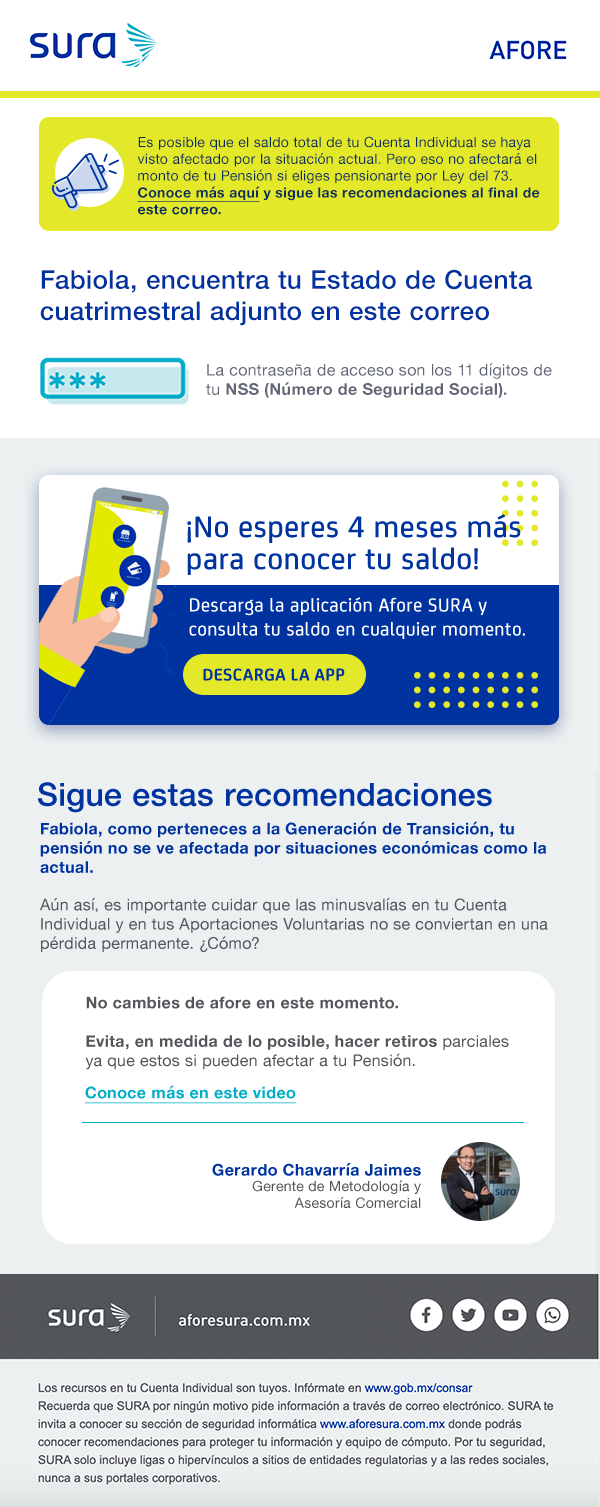Open SURA's Twitter icon
The width and height of the screenshot is (600, 1507).
click(x=468, y=1316)
